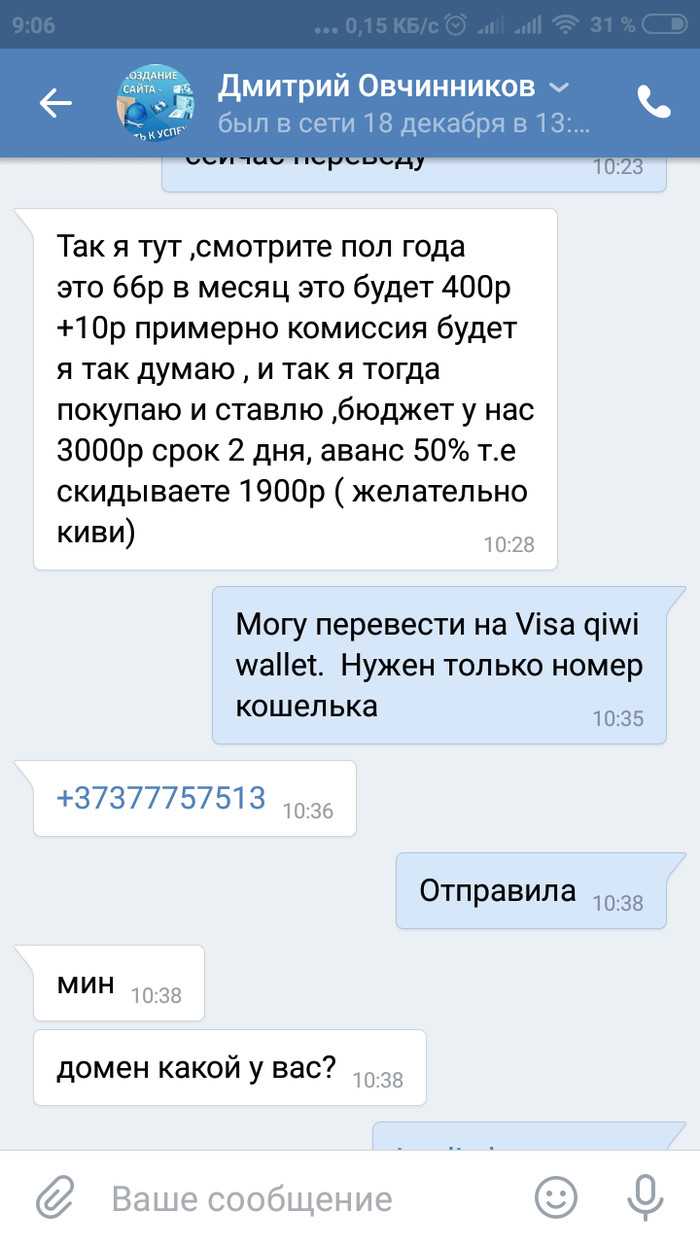700x1244 pixels.
Task: Go back to the conversations list
Action: pos(55,102)
